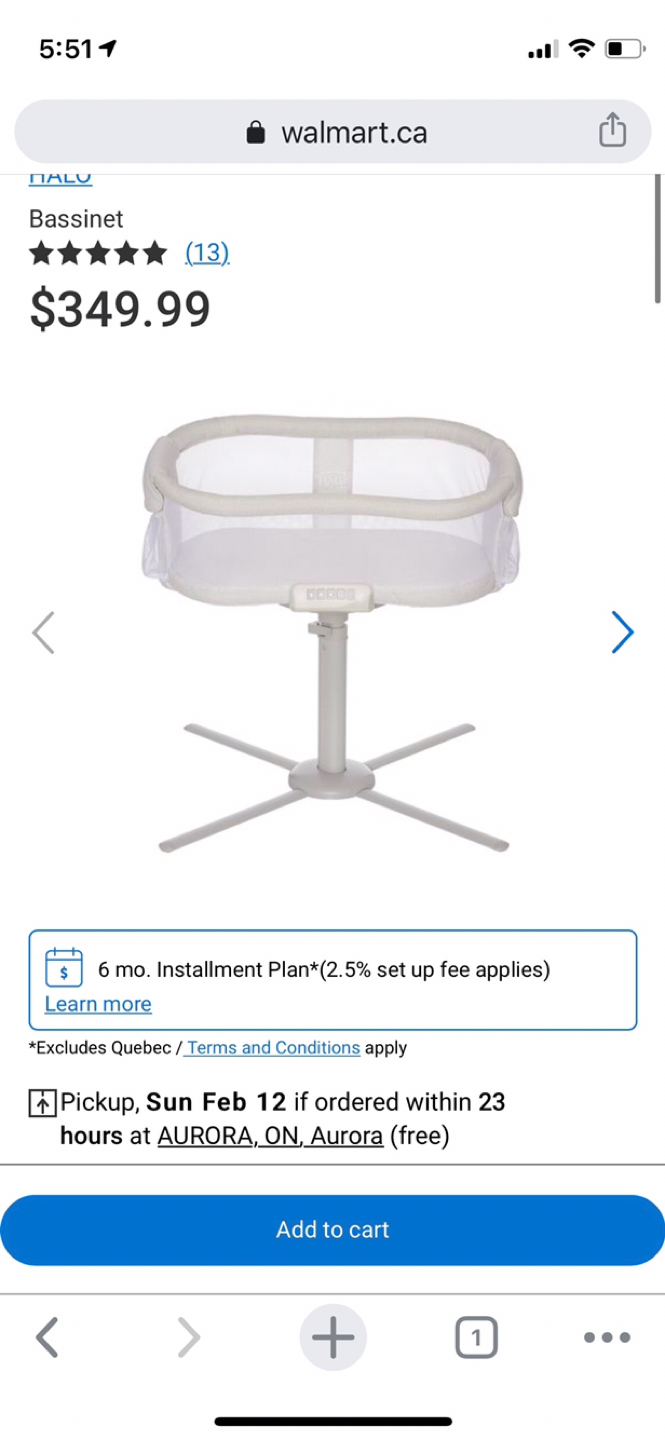Open the 13 customer reviews

[207, 253]
